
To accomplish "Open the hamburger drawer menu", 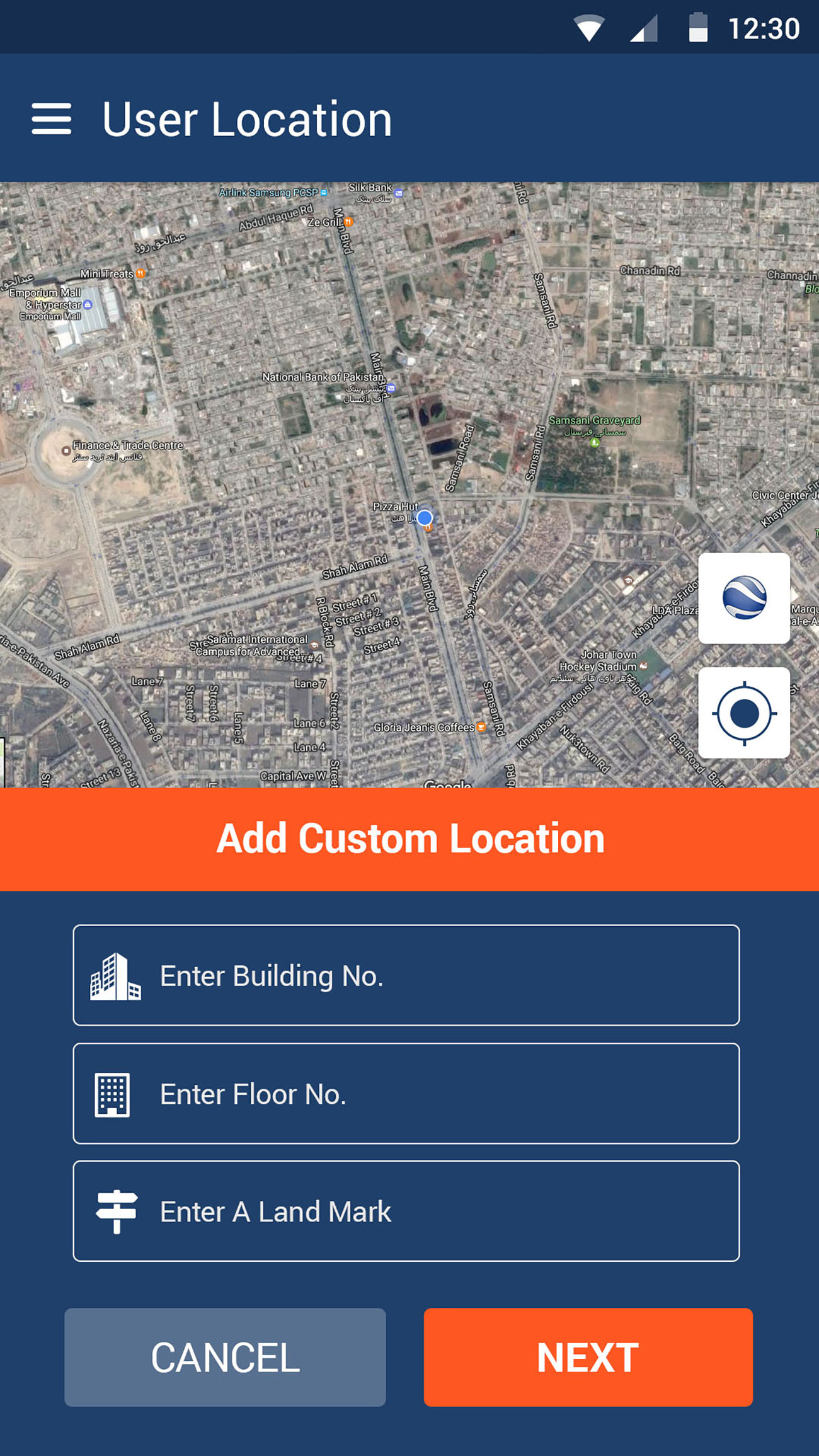I will point(51,119).
